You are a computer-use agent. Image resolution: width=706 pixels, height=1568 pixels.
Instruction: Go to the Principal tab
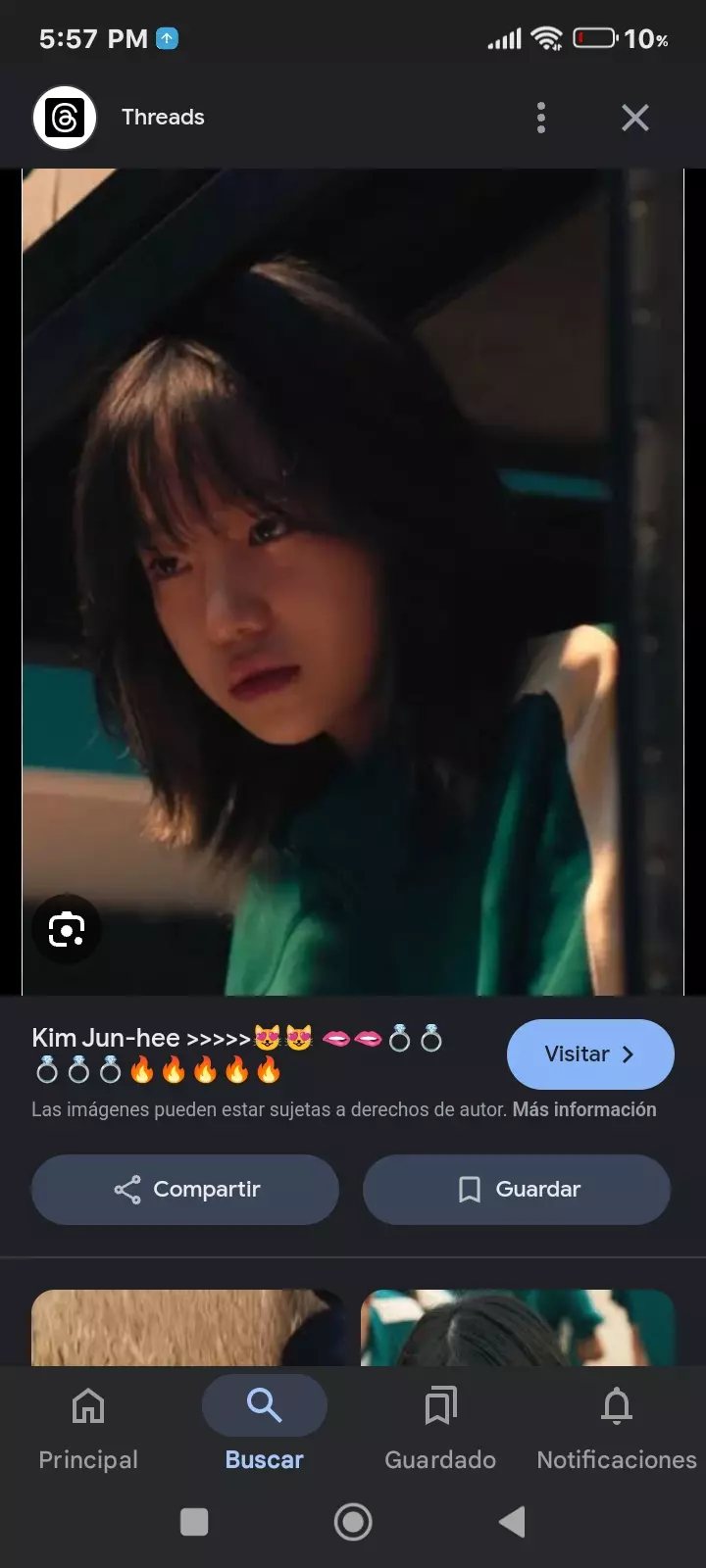pyautogui.click(x=88, y=1427)
